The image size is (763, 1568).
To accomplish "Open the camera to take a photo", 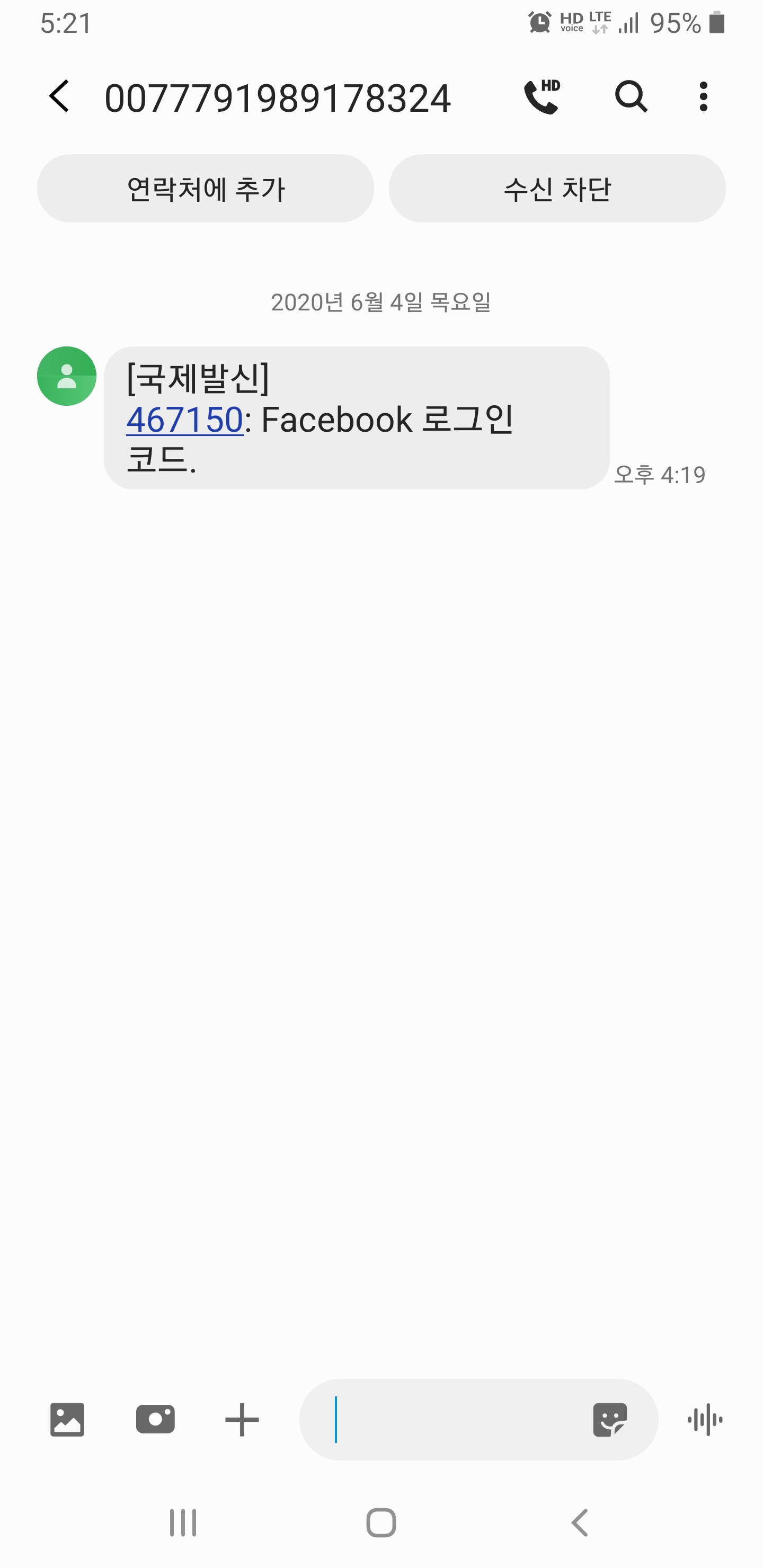I will pyautogui.click(x=155, y=1420).
